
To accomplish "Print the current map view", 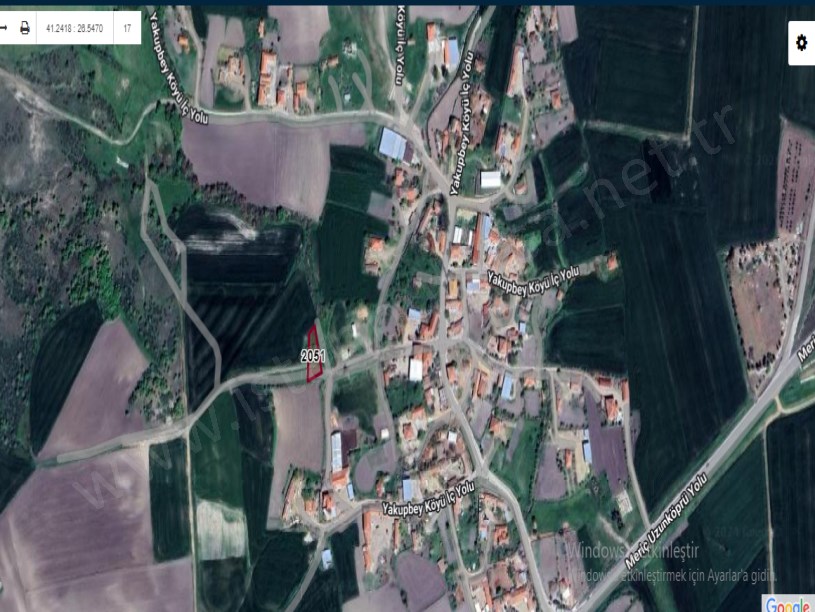I will coord(25,29).
